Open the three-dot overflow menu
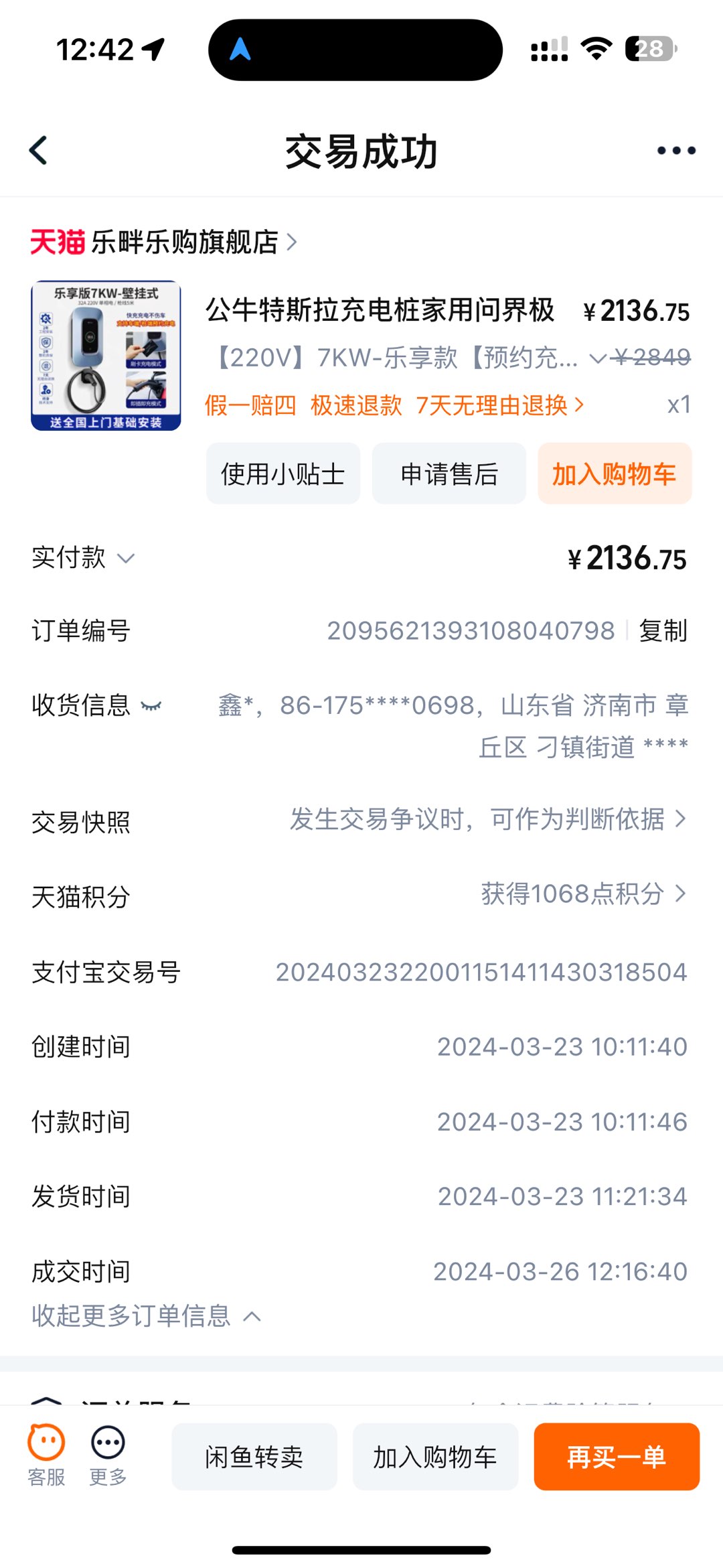Viewport: 723px width, 1568px height. coord(676,151)
